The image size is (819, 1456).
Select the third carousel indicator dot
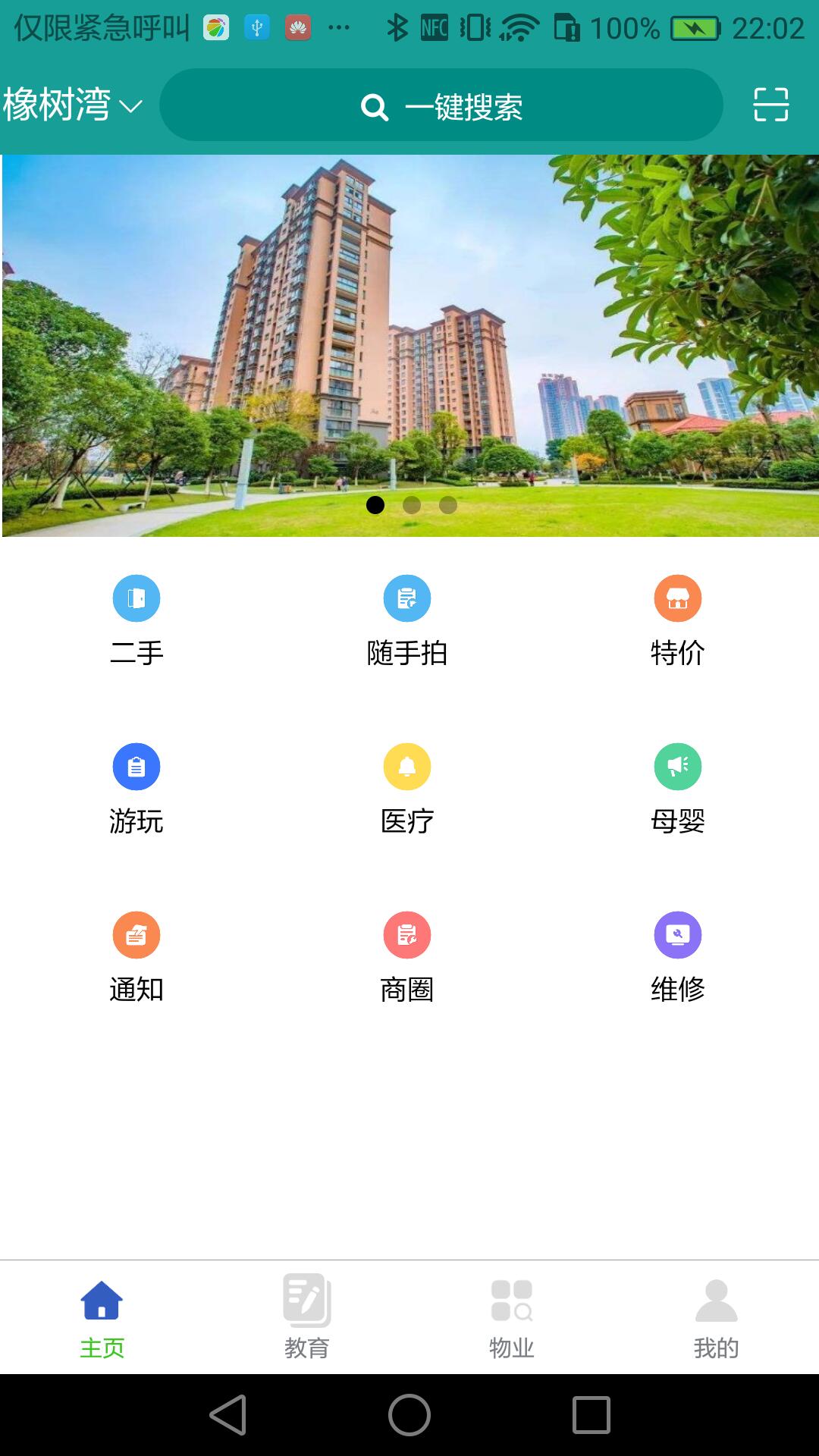pos(448,505)
